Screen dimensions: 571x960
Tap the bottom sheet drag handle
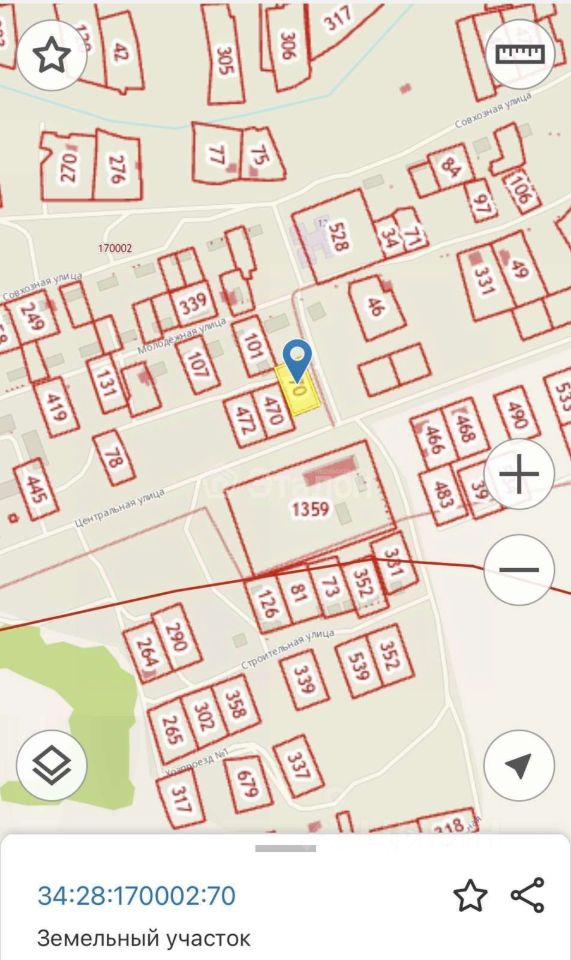pos(285,849)
